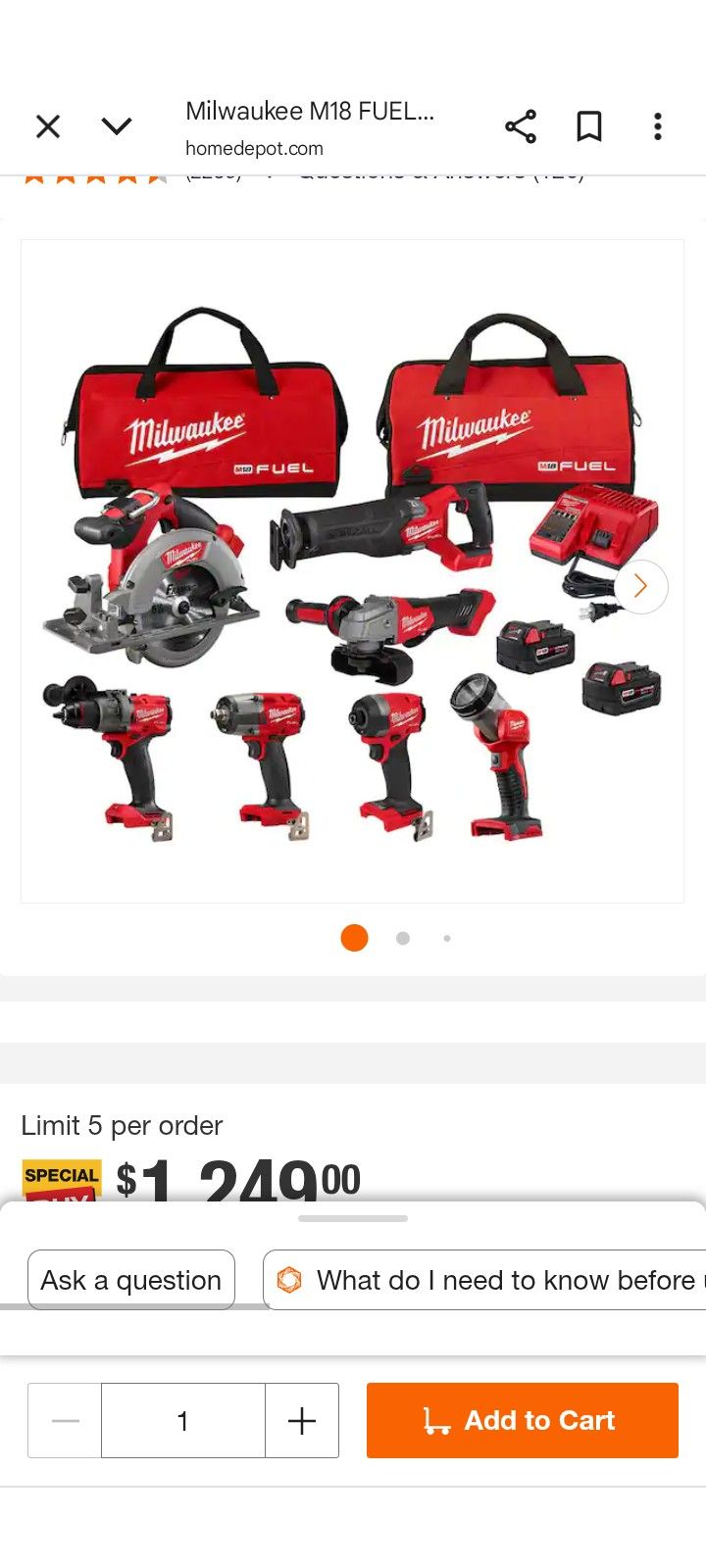Edit the quantity field showing 1
Screen dimensions: 706x1568
tap(183, 1421)
